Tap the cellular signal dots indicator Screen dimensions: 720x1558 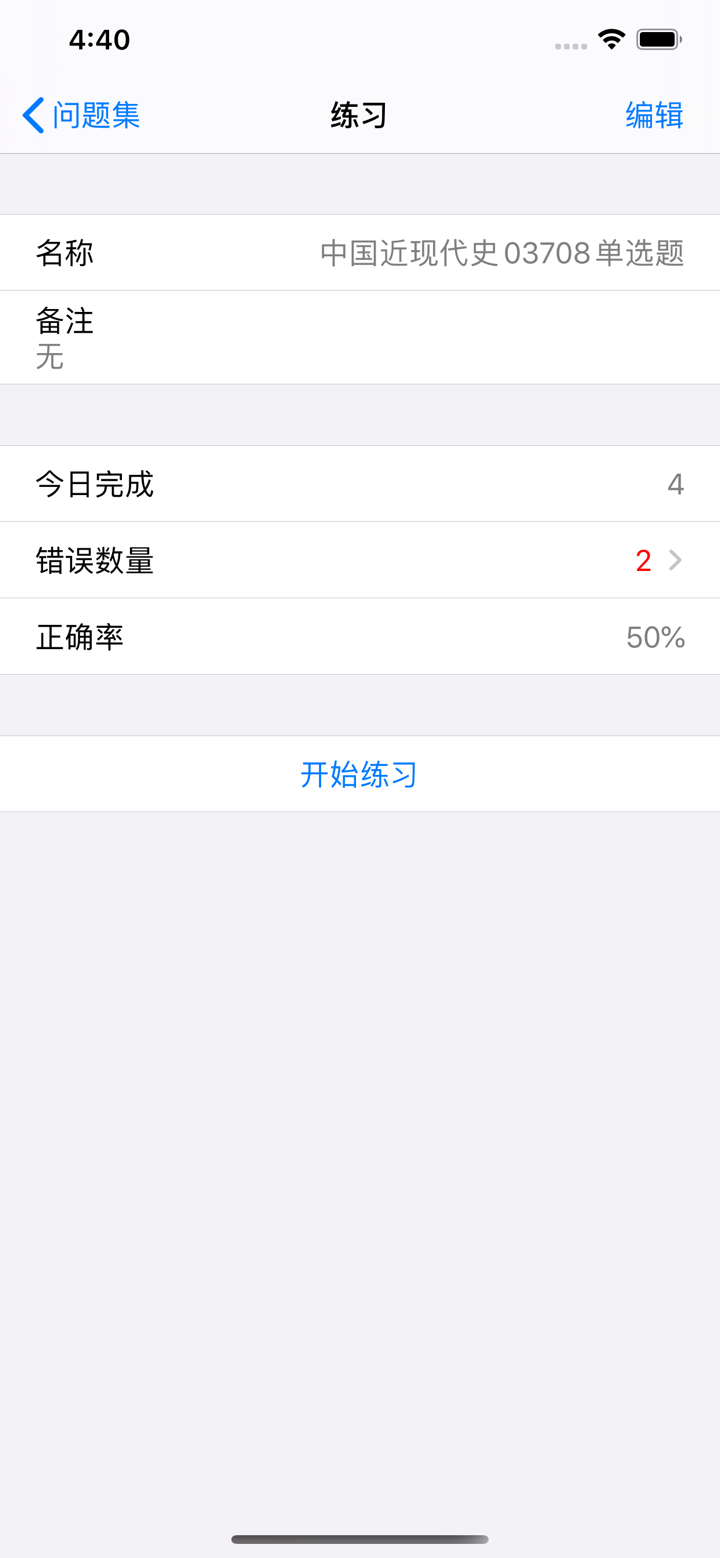coord(570,45)
